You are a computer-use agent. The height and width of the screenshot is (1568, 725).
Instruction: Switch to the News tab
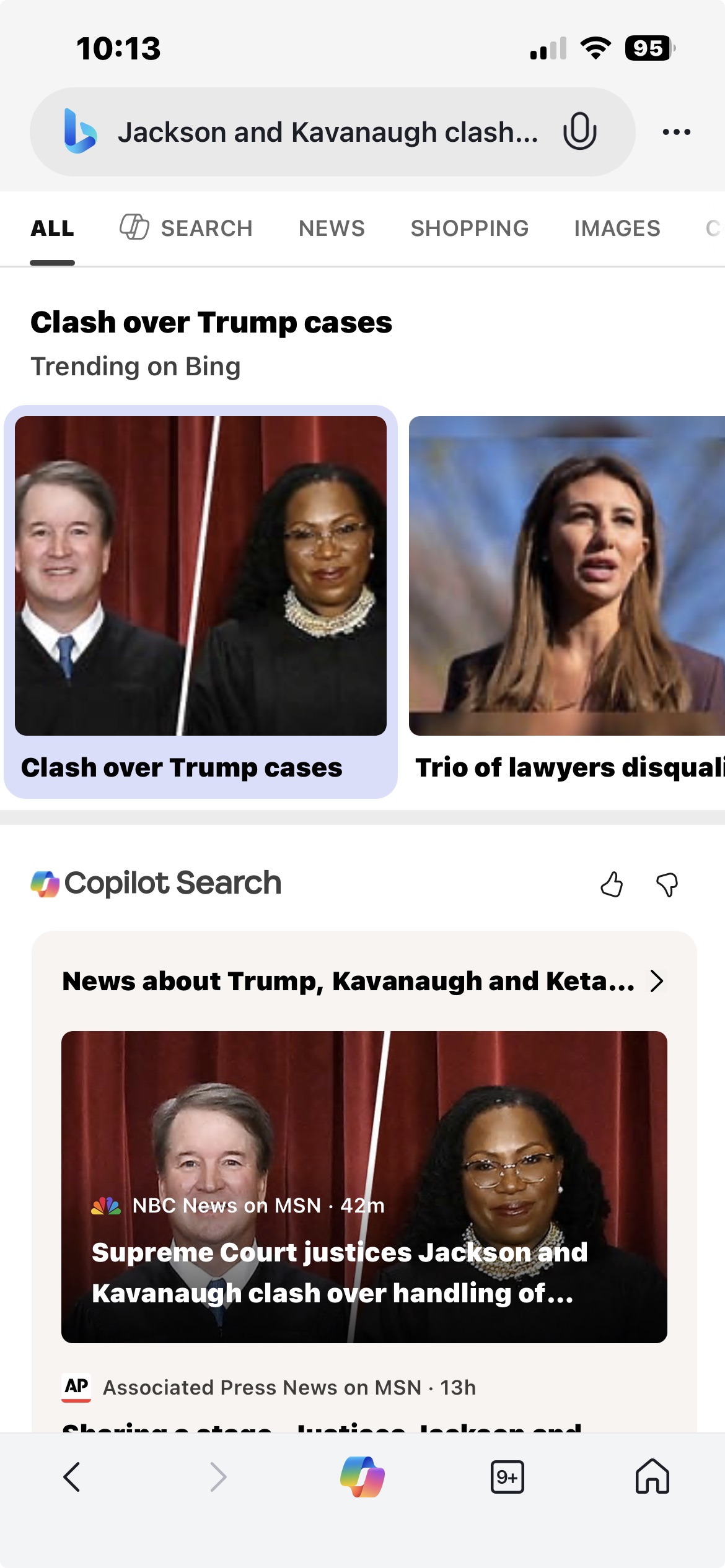tap(332, 228)
